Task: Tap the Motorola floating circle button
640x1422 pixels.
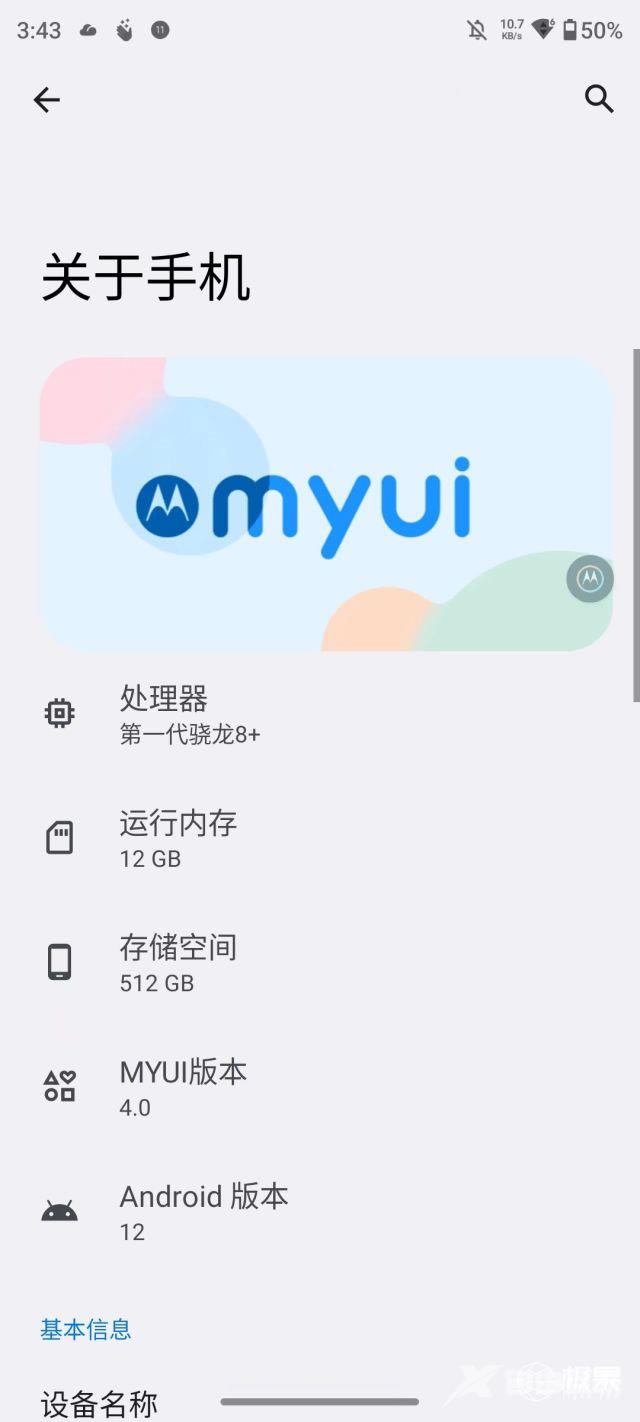Action: tap(590, 578)
